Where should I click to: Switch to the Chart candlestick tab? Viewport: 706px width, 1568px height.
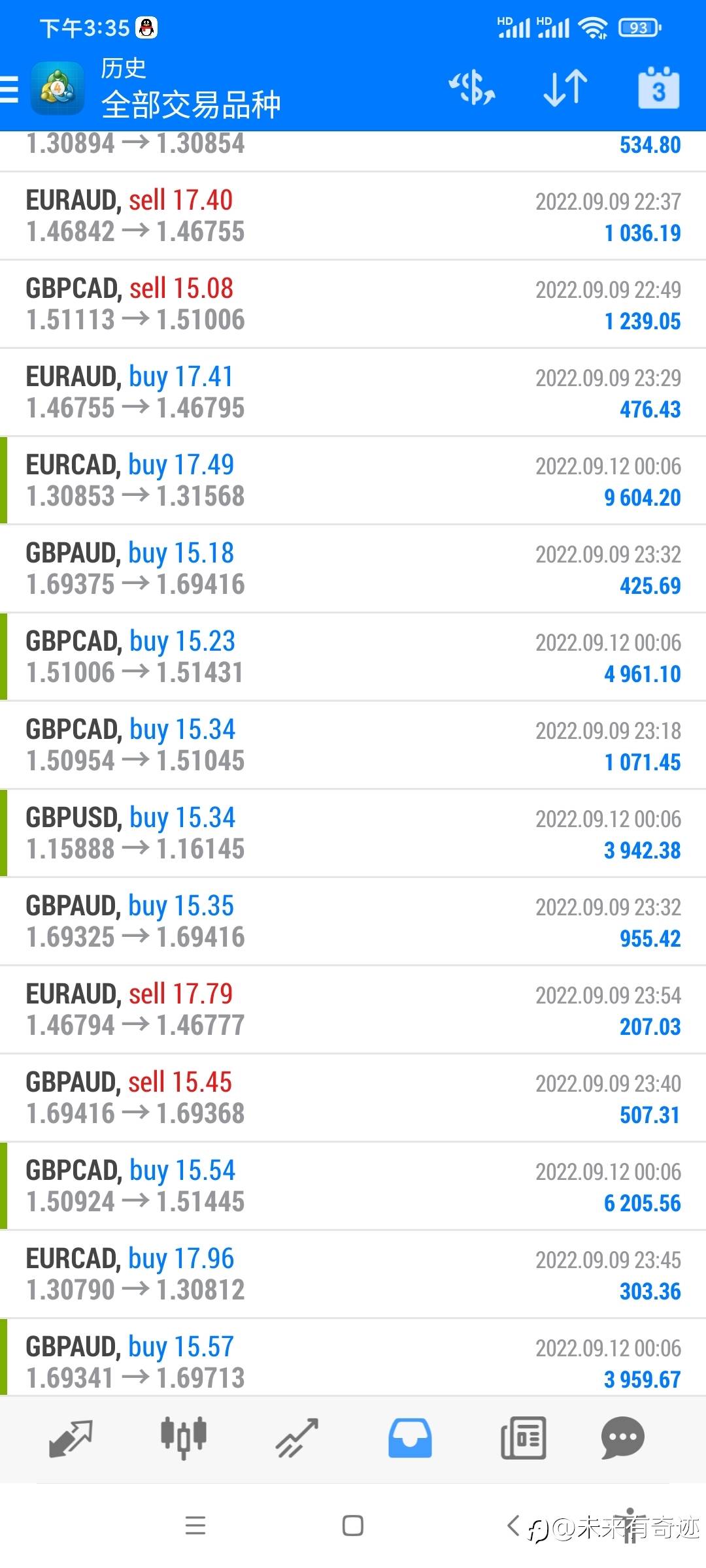184,1438
